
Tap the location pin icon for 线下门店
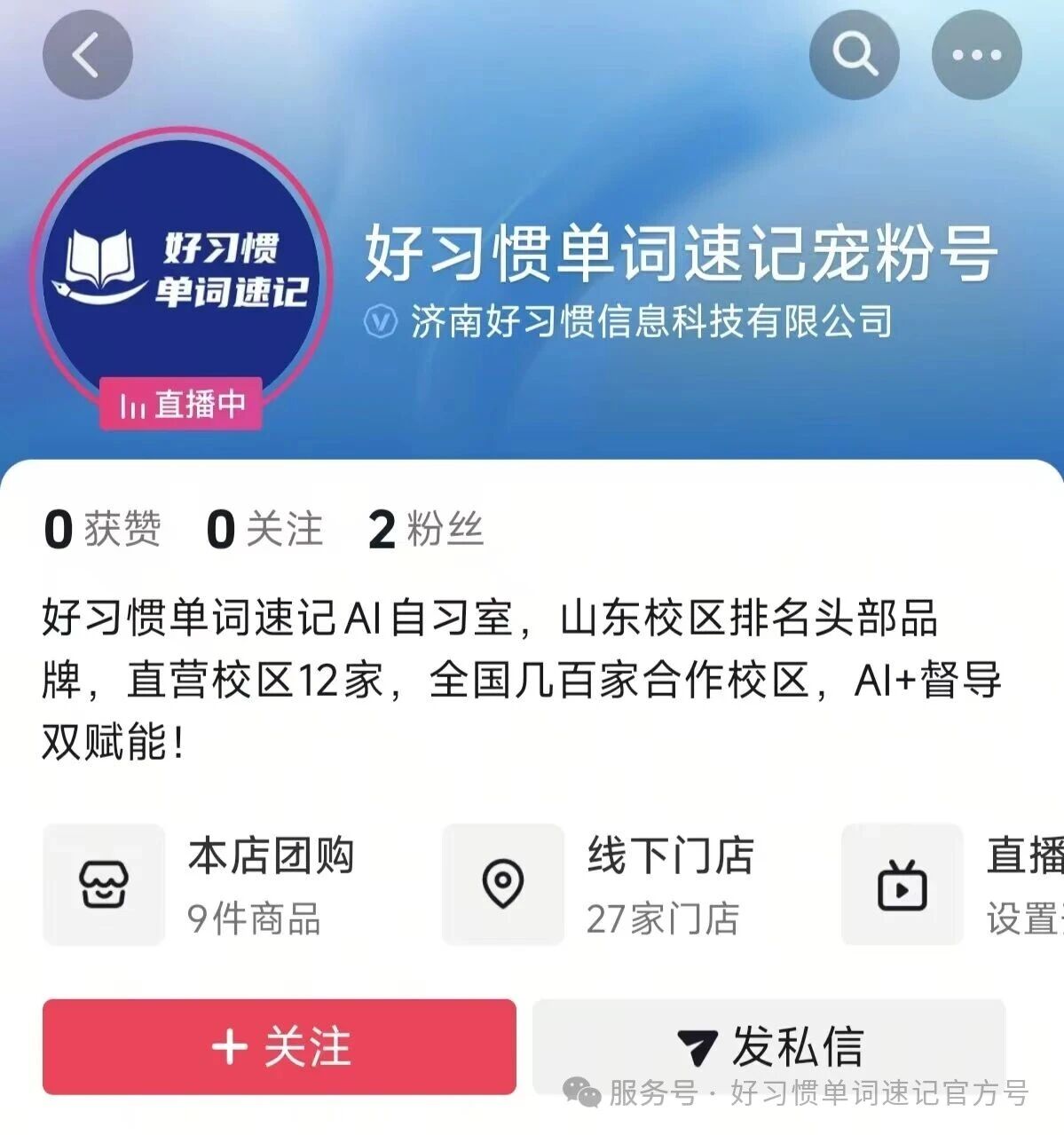click(502, 886)
